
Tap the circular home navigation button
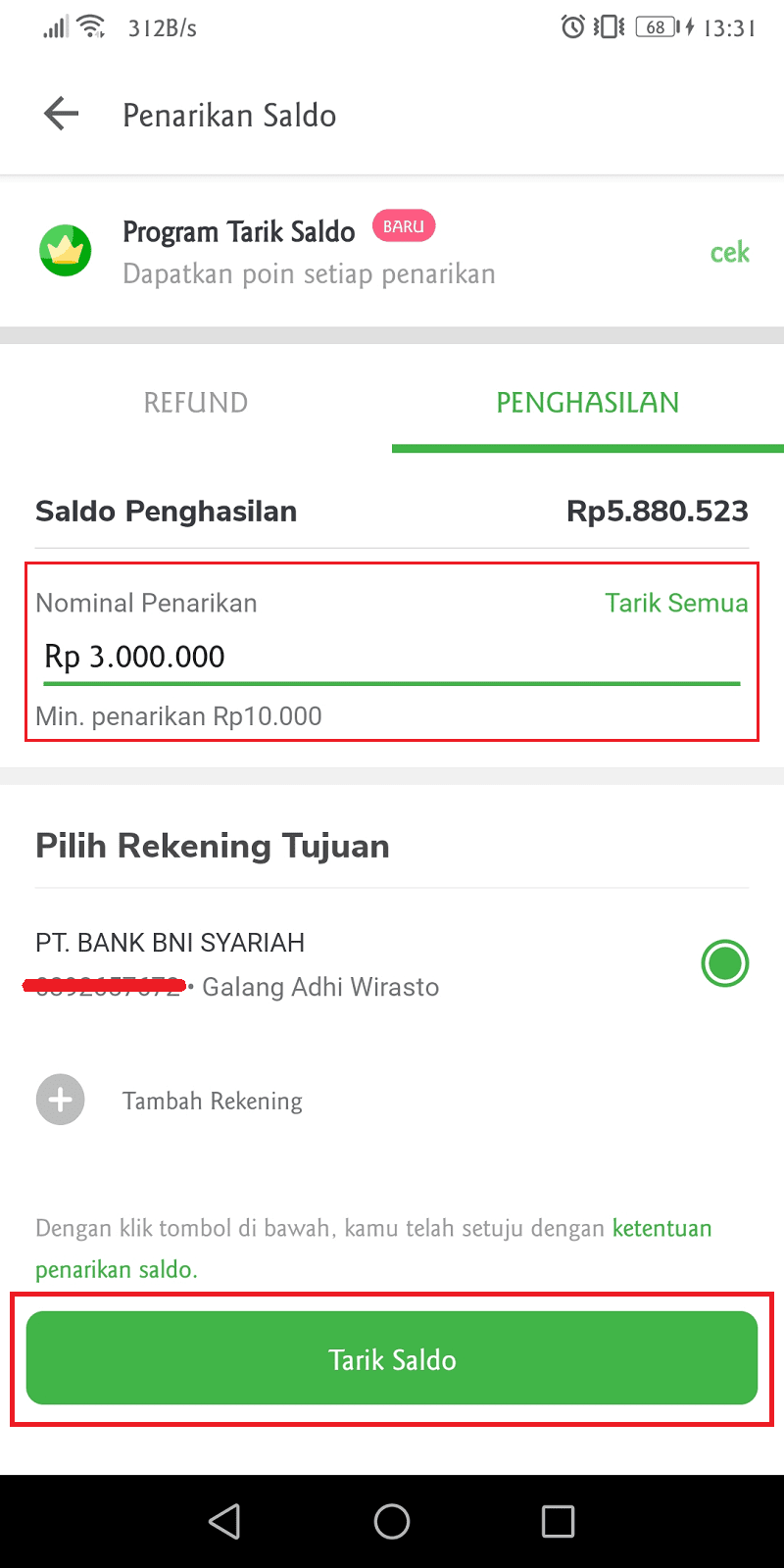click(x=391, y=1521)
